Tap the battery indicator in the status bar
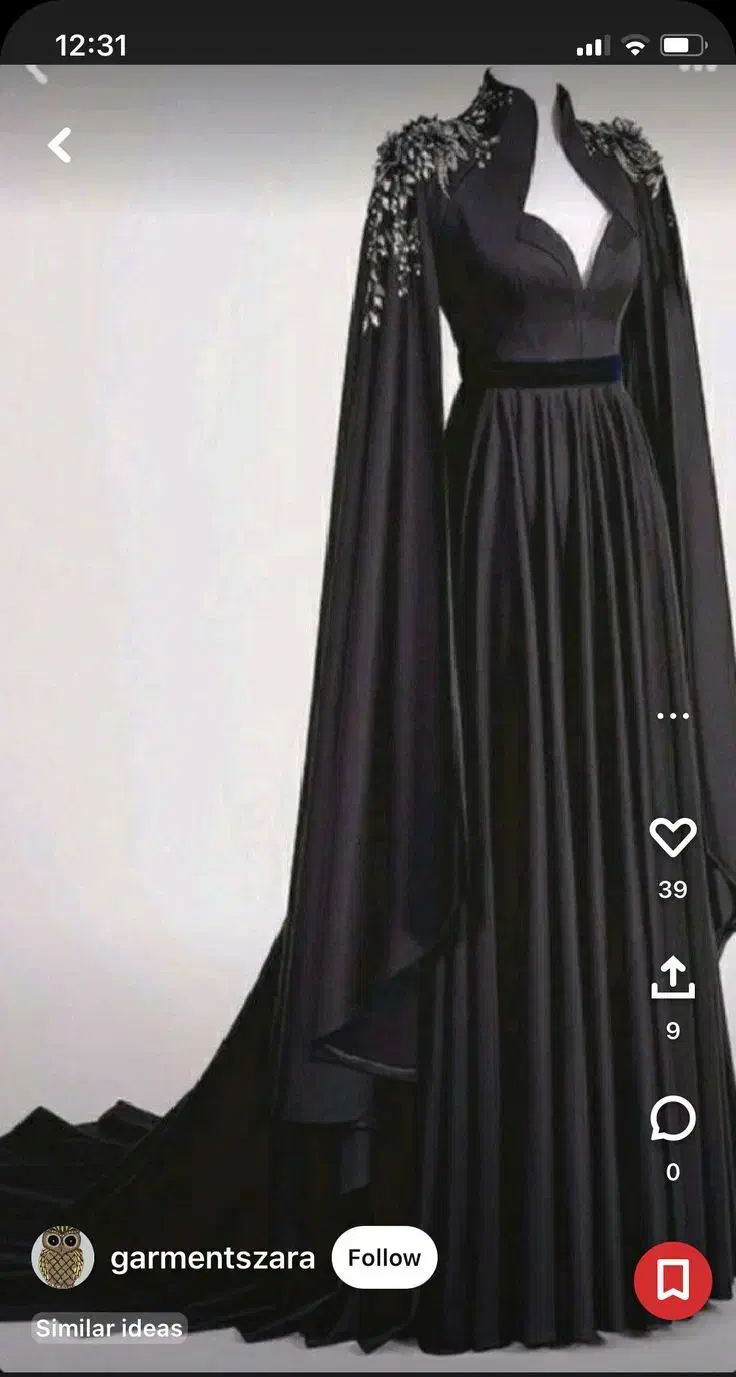 685,44
